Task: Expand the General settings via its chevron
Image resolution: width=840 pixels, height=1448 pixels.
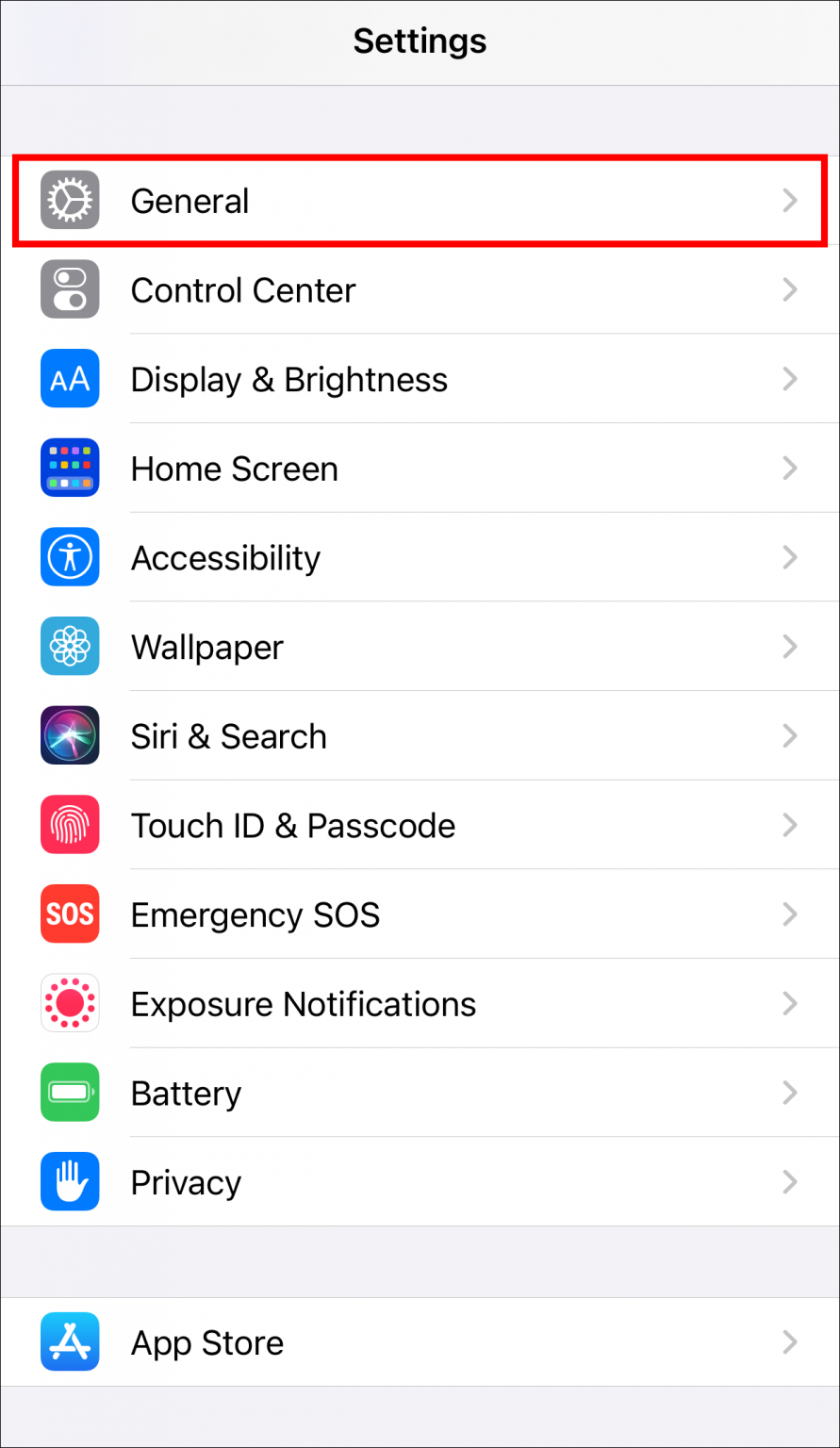Action: point(790,200)
